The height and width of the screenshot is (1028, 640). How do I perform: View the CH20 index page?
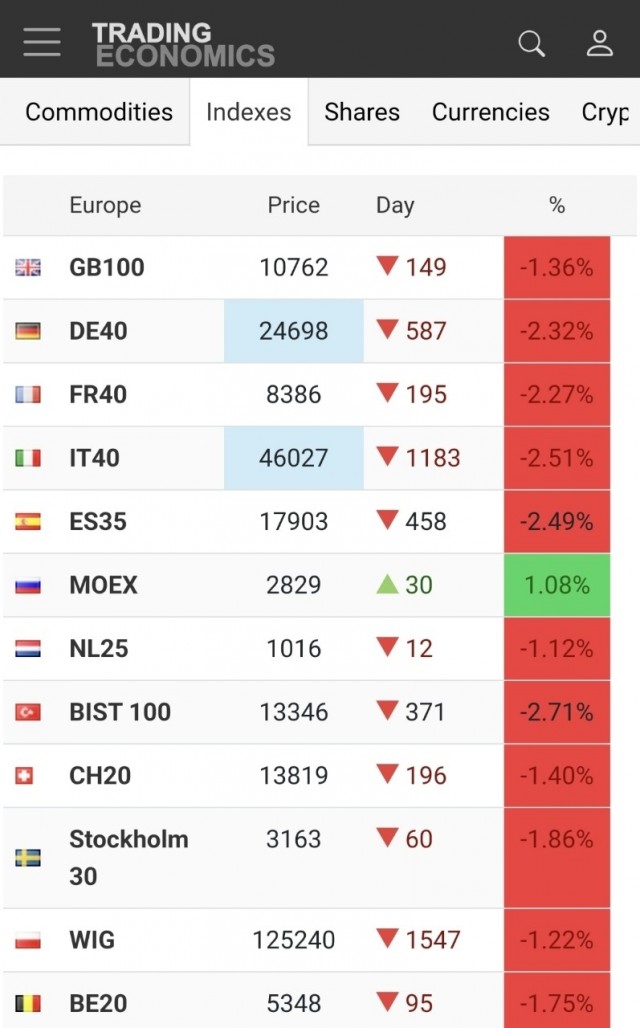(100, 775)
